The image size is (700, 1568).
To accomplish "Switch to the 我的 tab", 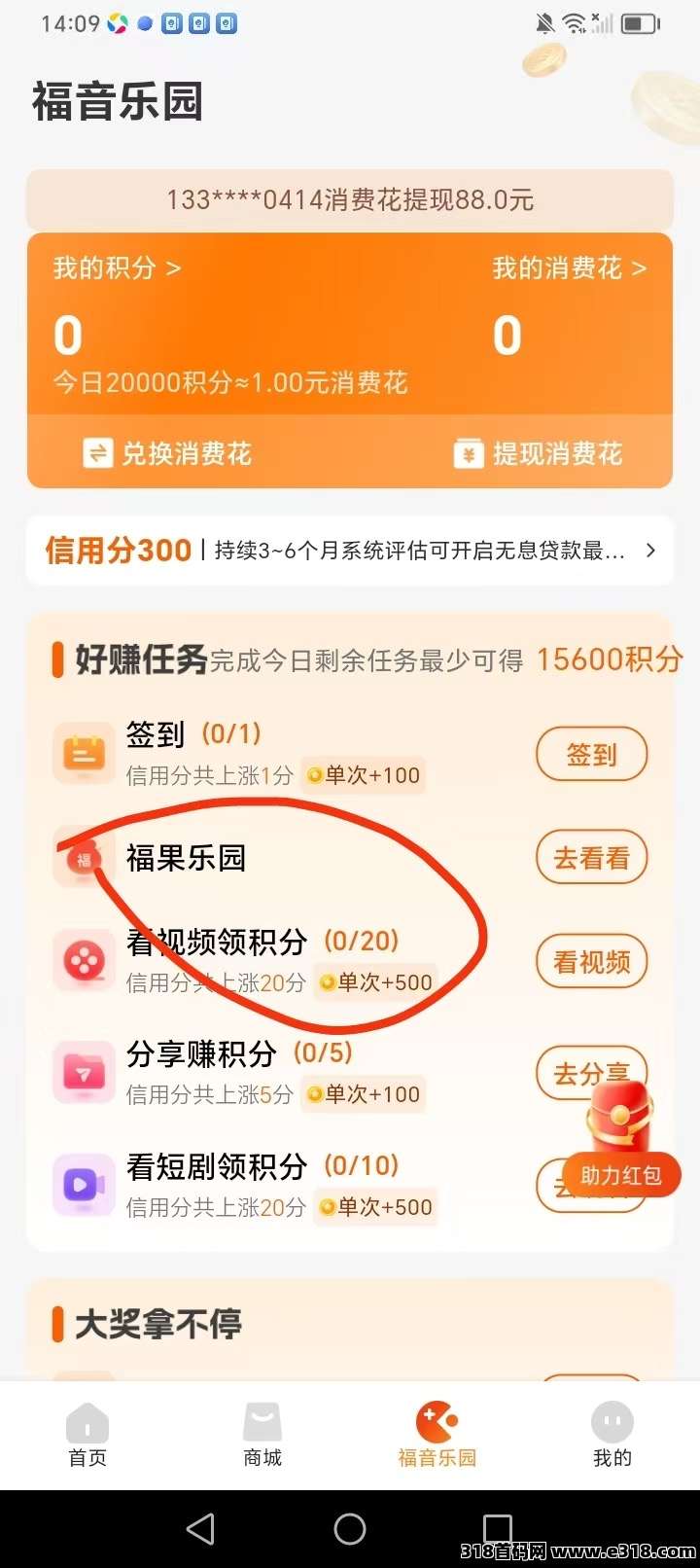I will [612, 1435].
